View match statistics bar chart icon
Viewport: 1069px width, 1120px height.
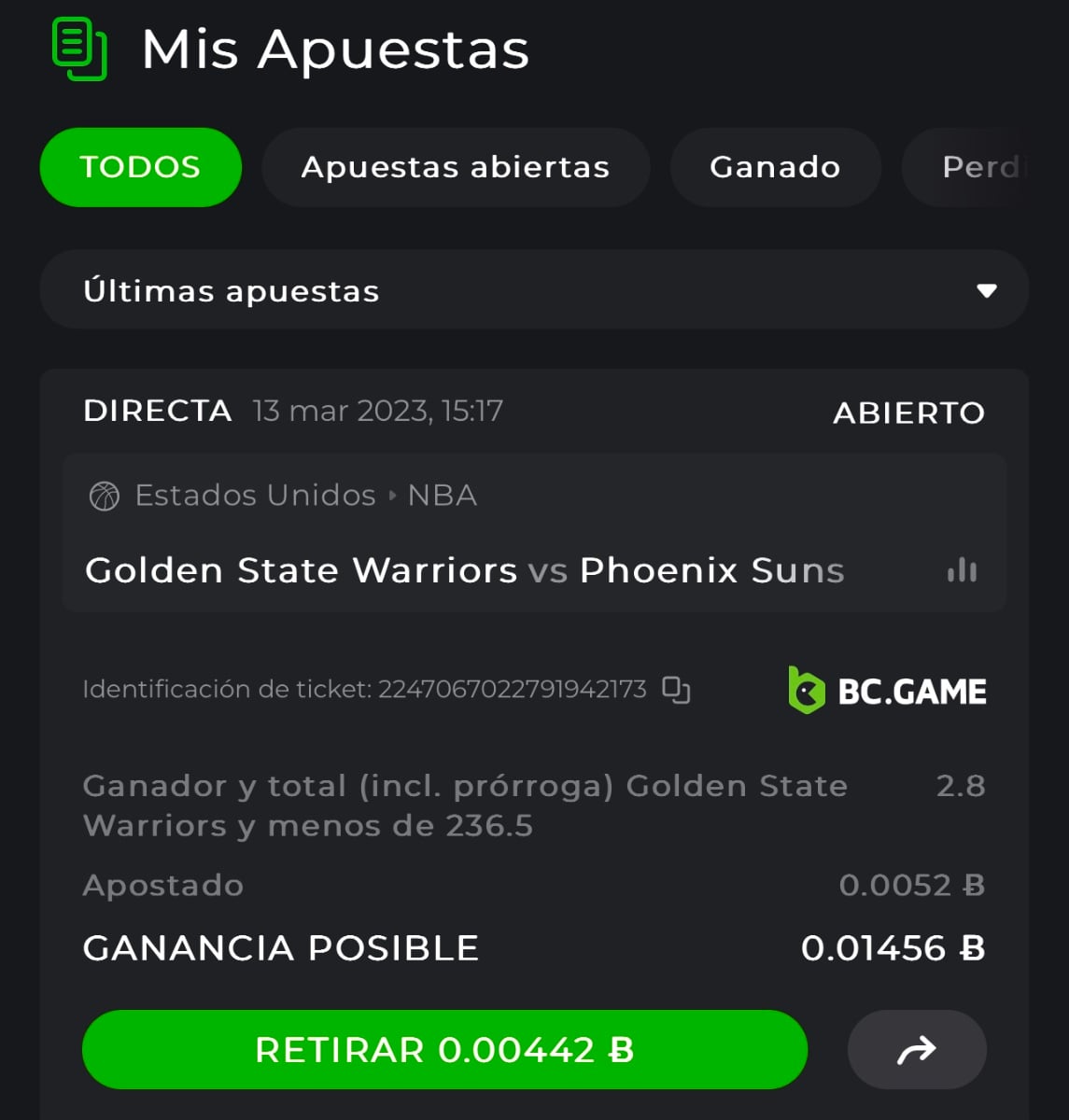(x=962, y=570)
